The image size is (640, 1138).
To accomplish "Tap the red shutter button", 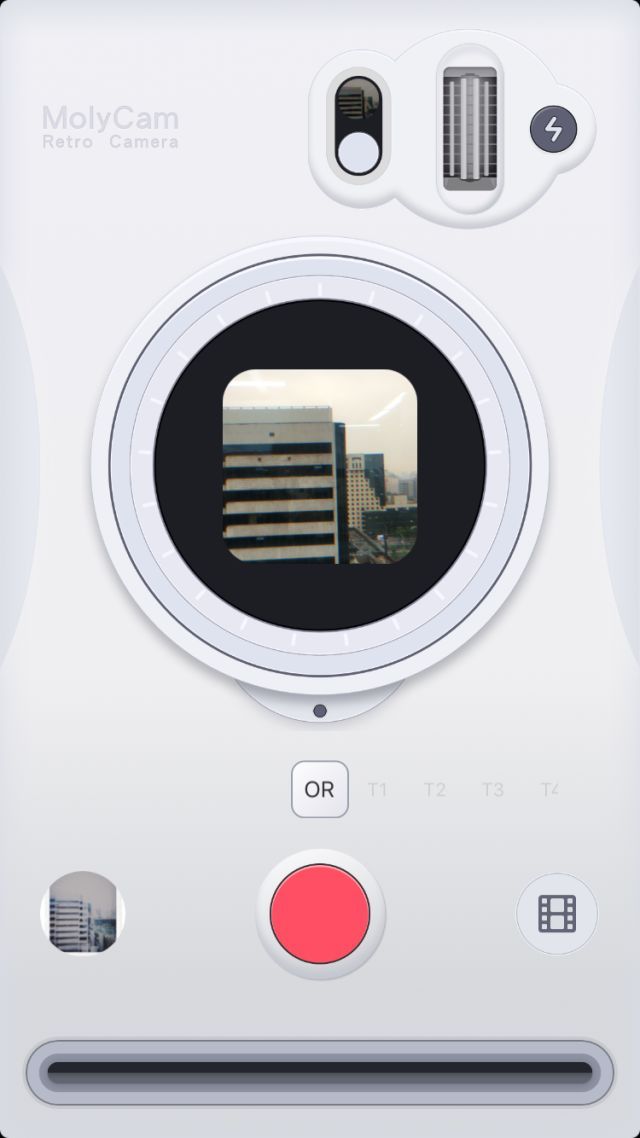I will tap(320, 914).
